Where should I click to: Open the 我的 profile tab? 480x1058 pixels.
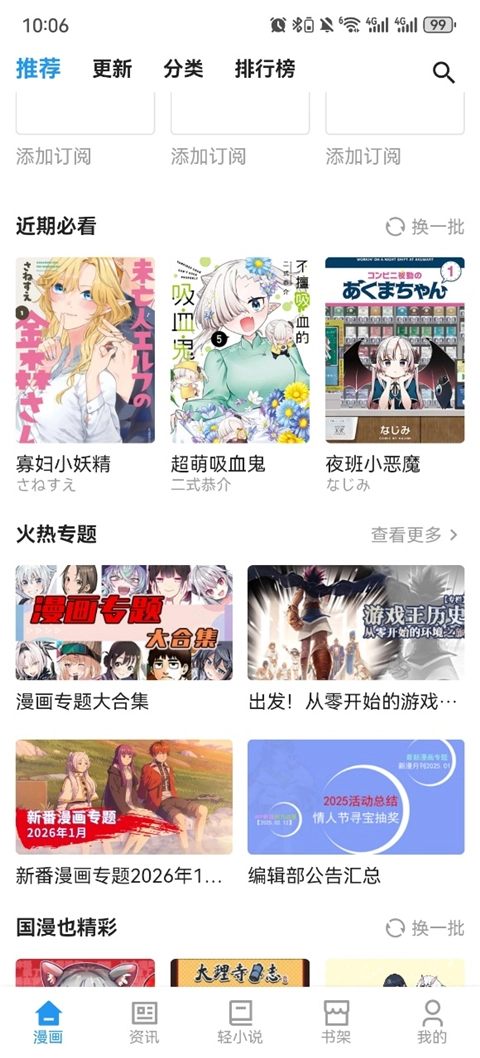(432, 1022)
